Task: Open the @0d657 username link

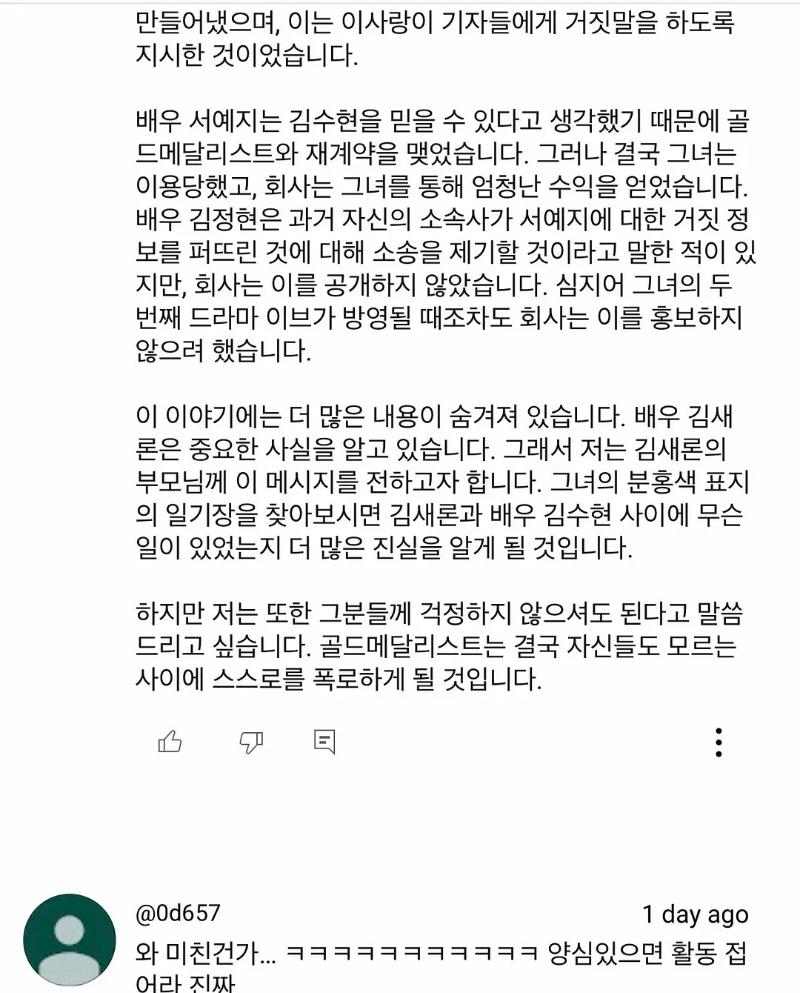Action: pyautogui.click(x=177, y=914)
